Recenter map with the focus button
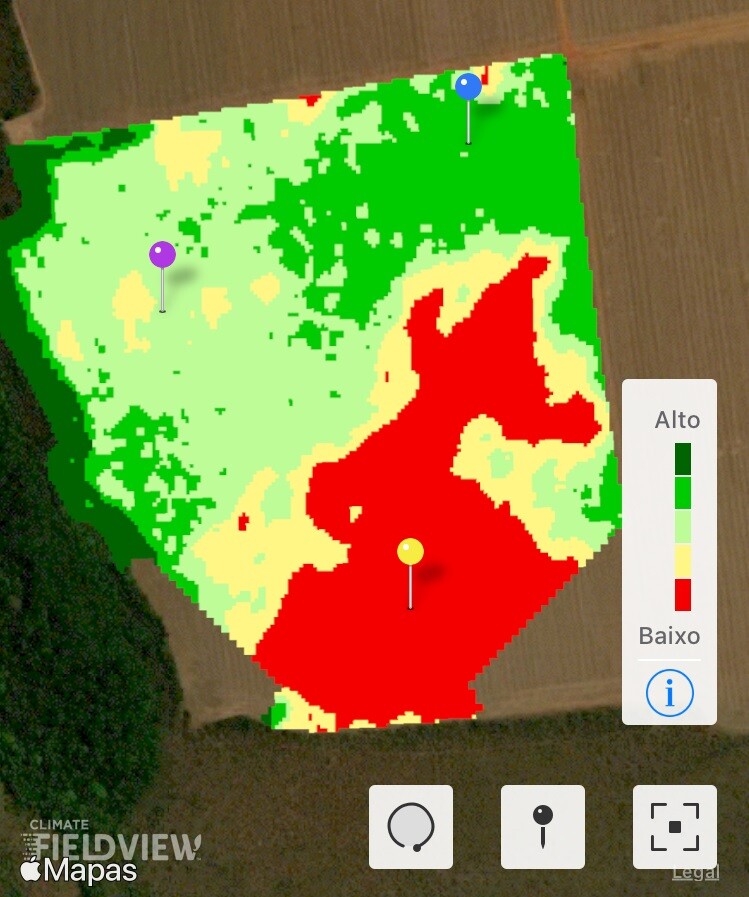Image resolution: width=749 pixels, height=897 pixels. pos(674,827)
